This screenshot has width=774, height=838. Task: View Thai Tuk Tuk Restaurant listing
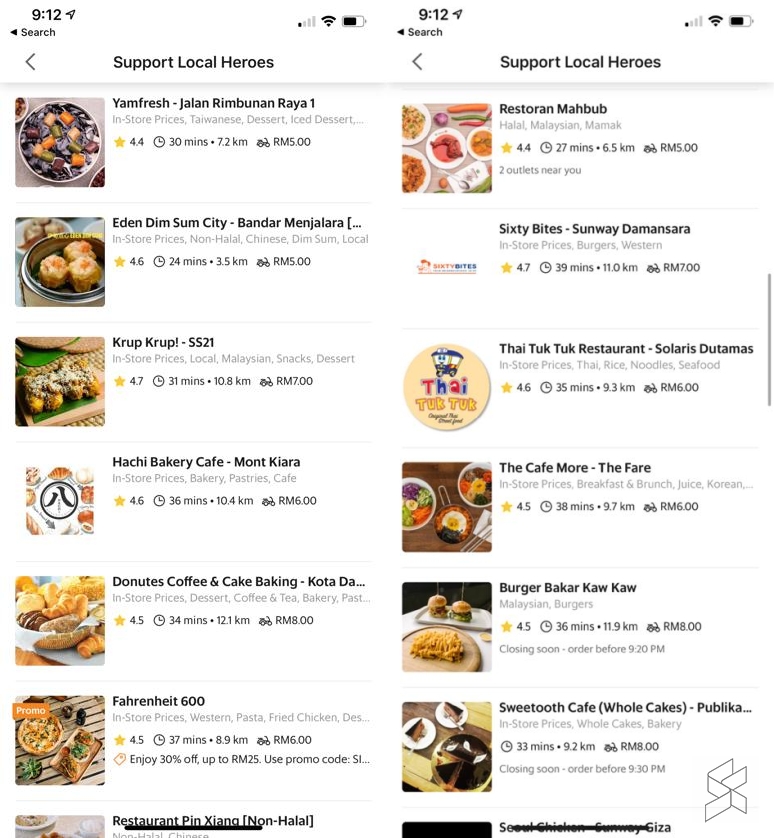[625, 349]
